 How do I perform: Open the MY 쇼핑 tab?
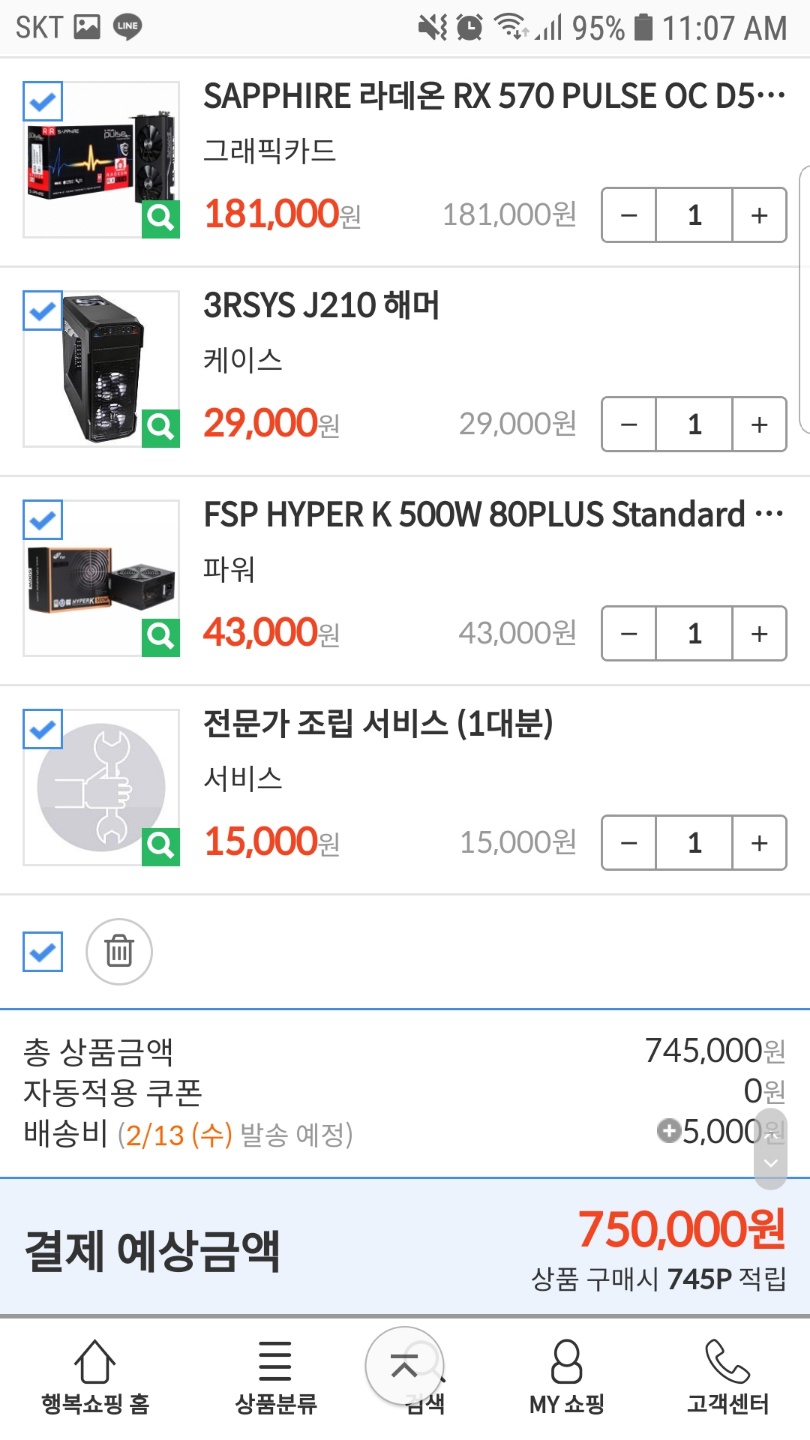(x=566, y=1378)
